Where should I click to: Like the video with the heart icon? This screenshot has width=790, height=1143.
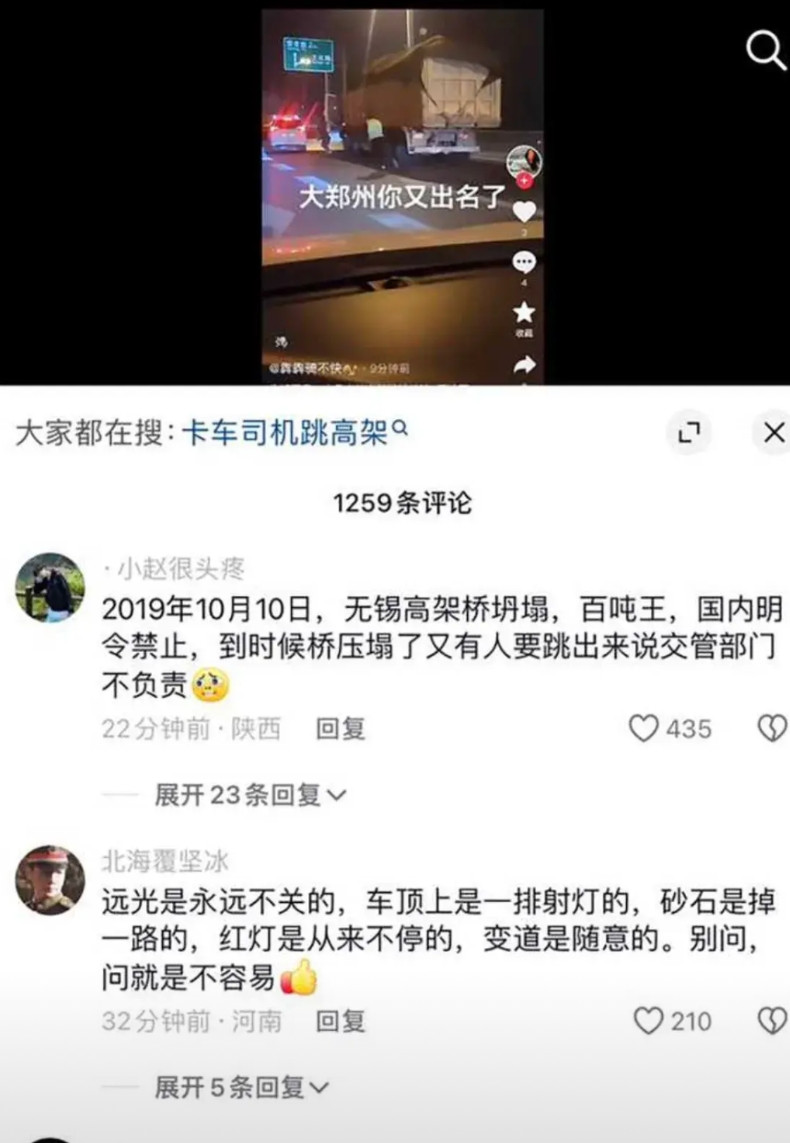pos(524,212)
